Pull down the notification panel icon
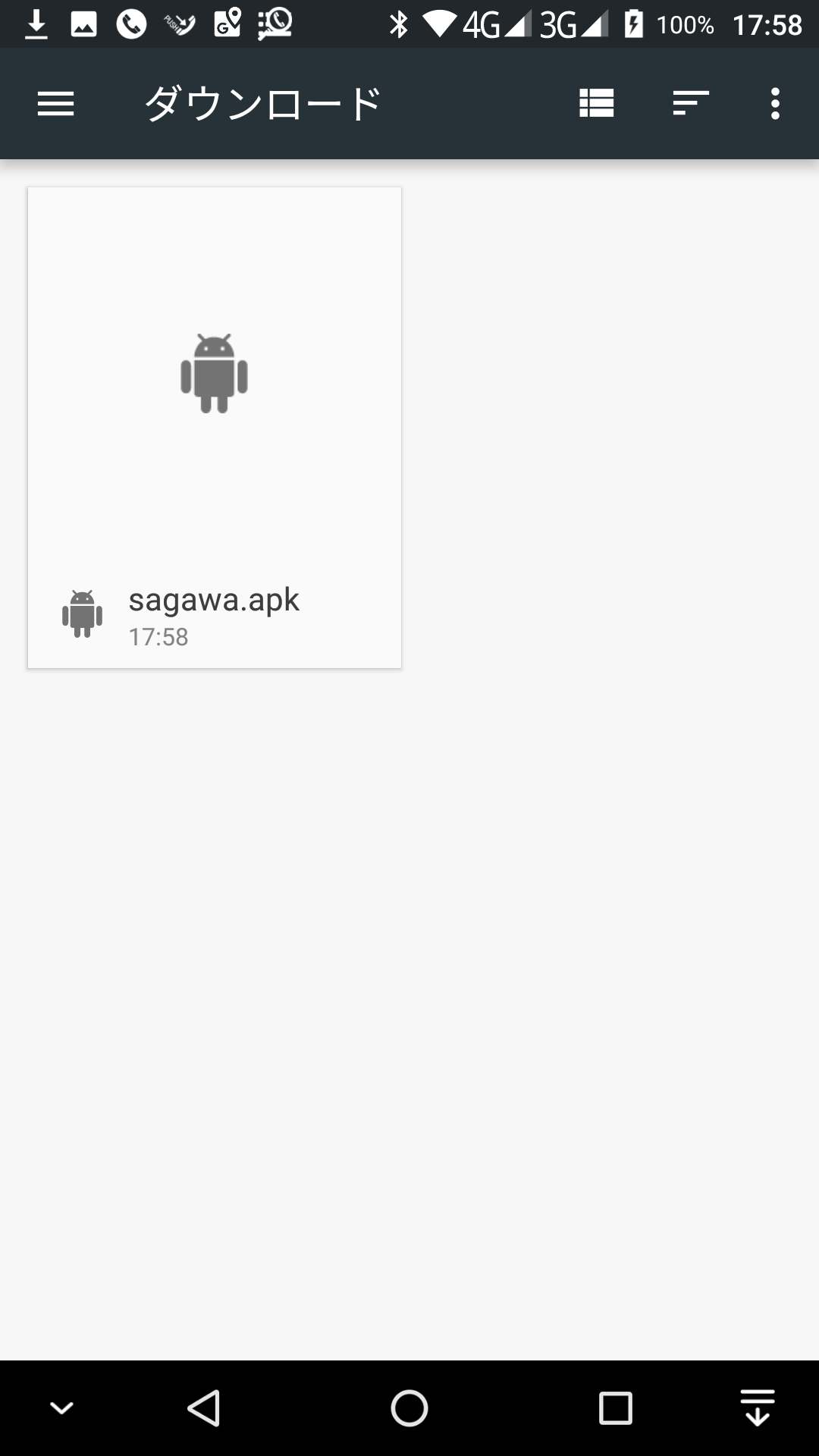This screenshot has height=1456, width=819. (x=758, y=1408)
